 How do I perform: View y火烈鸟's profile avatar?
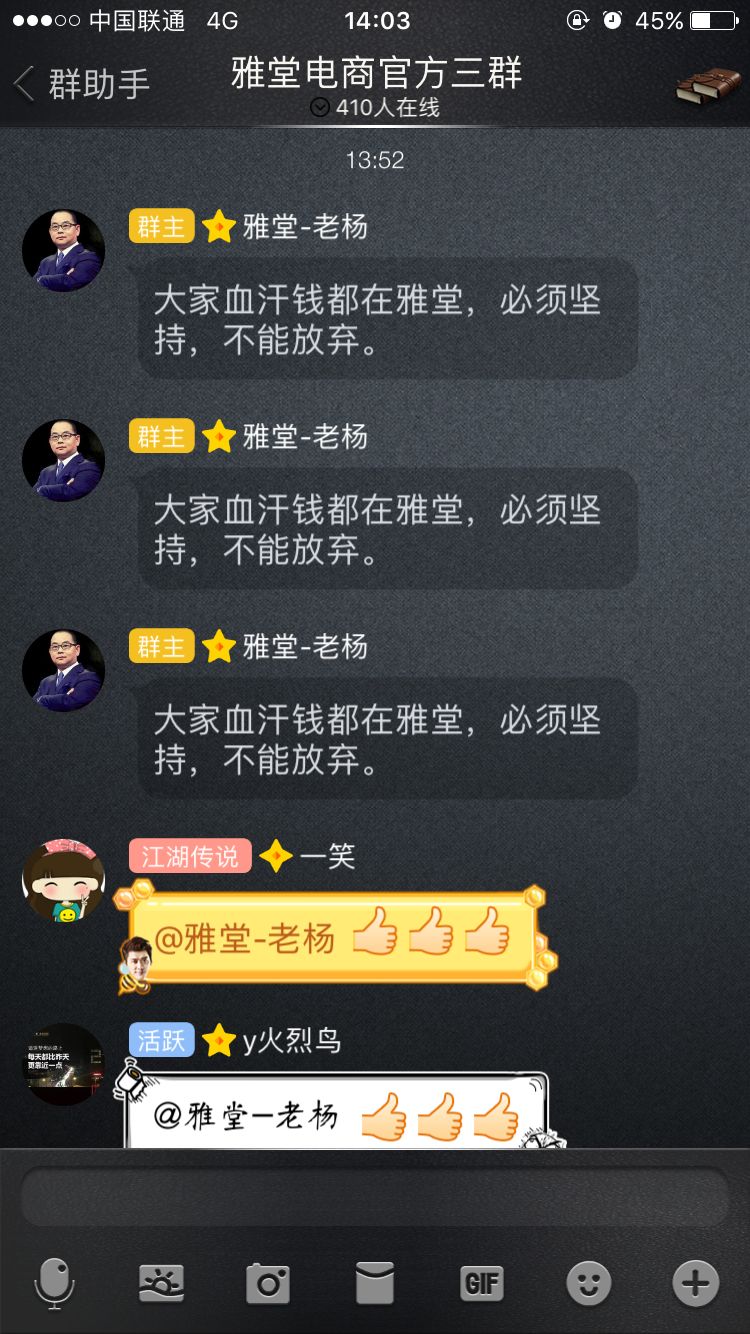64,1064
